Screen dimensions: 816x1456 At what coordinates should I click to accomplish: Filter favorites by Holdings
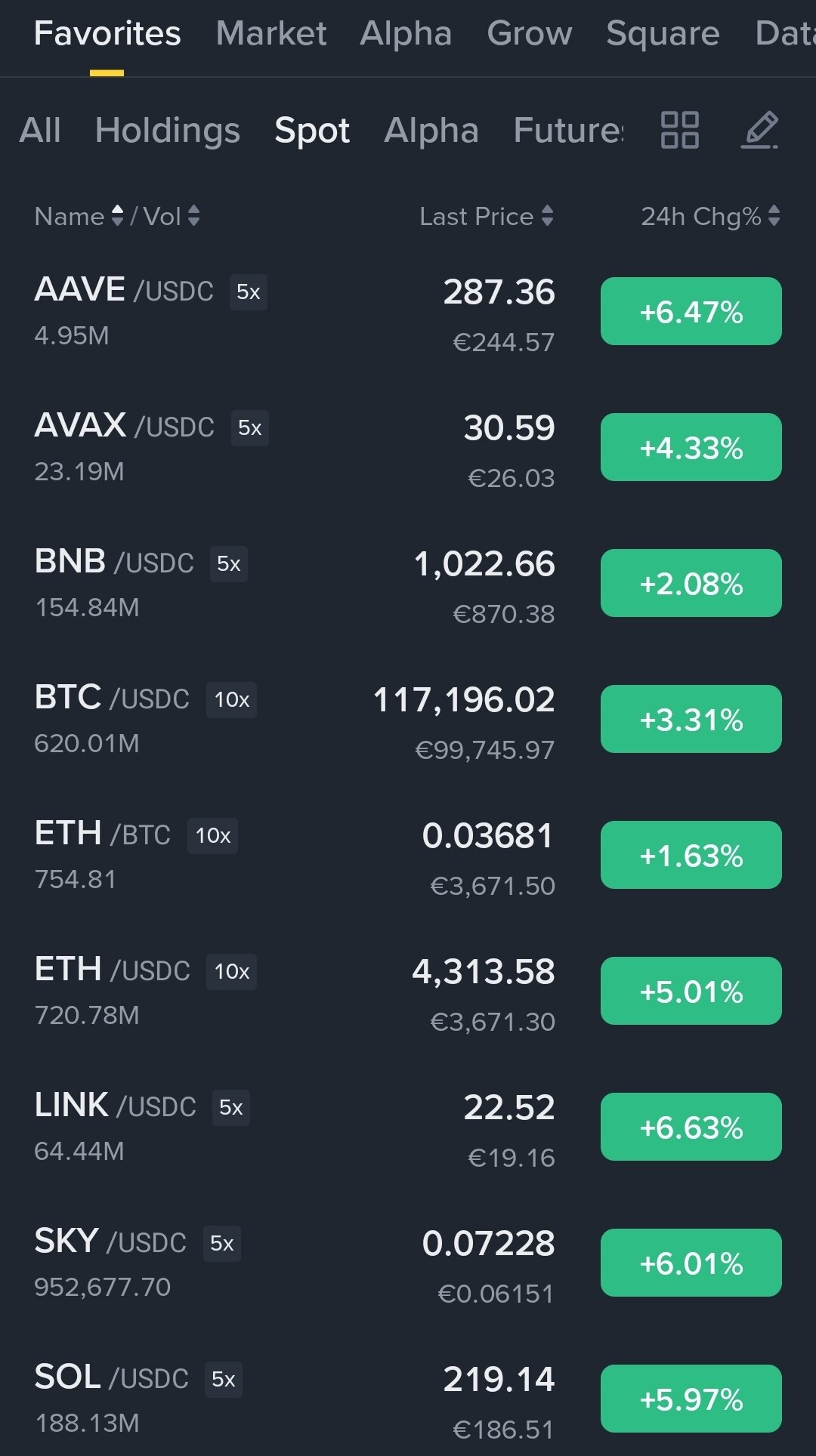click(x=167, y=130)
